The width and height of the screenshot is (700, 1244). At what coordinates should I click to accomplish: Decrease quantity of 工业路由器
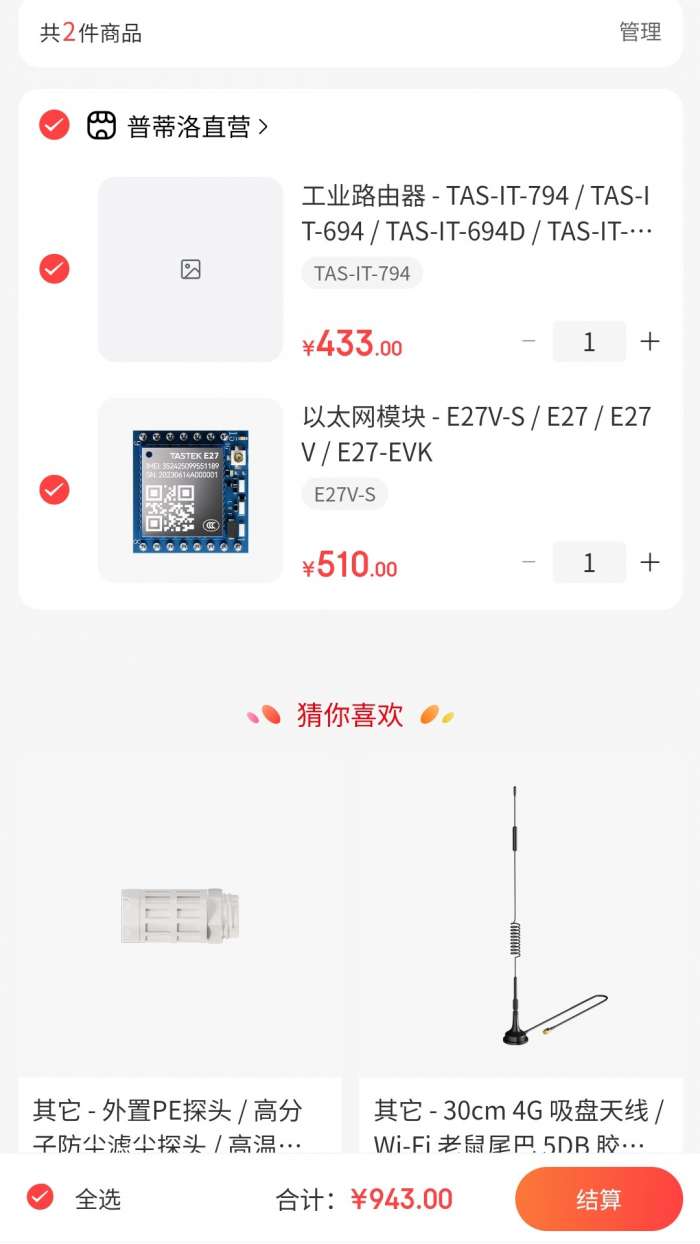pyautogui.click(x=529, y=341)
